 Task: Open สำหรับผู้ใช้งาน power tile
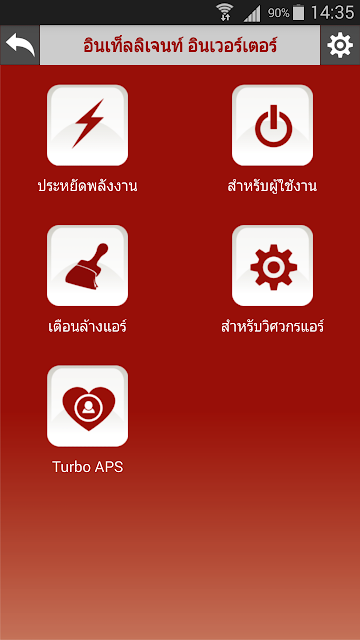pyautogui.click(x=272, y=125)
